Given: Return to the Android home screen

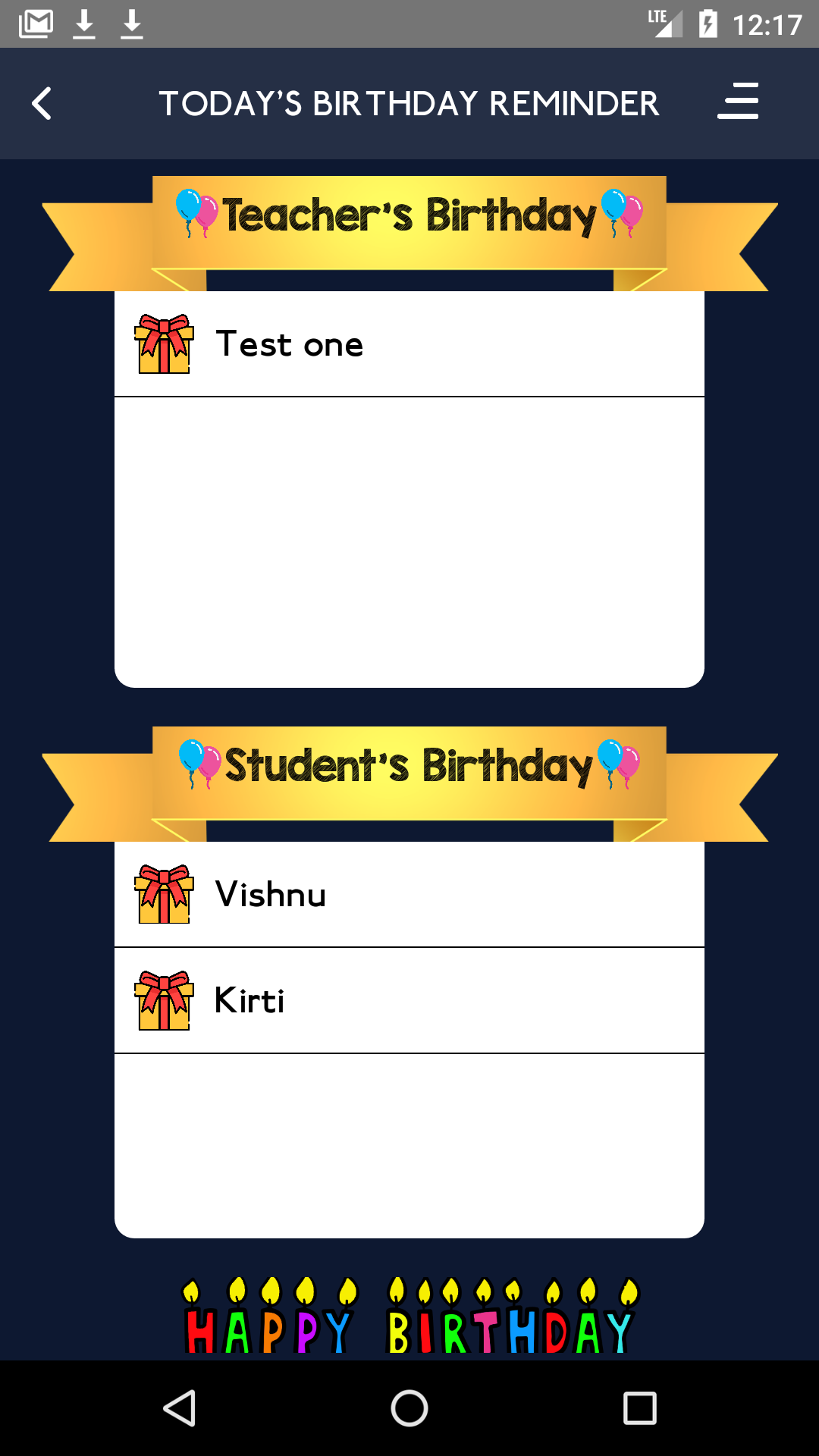Looking at the screenshot, I should pyautogui.click(x=409, y=1409).
